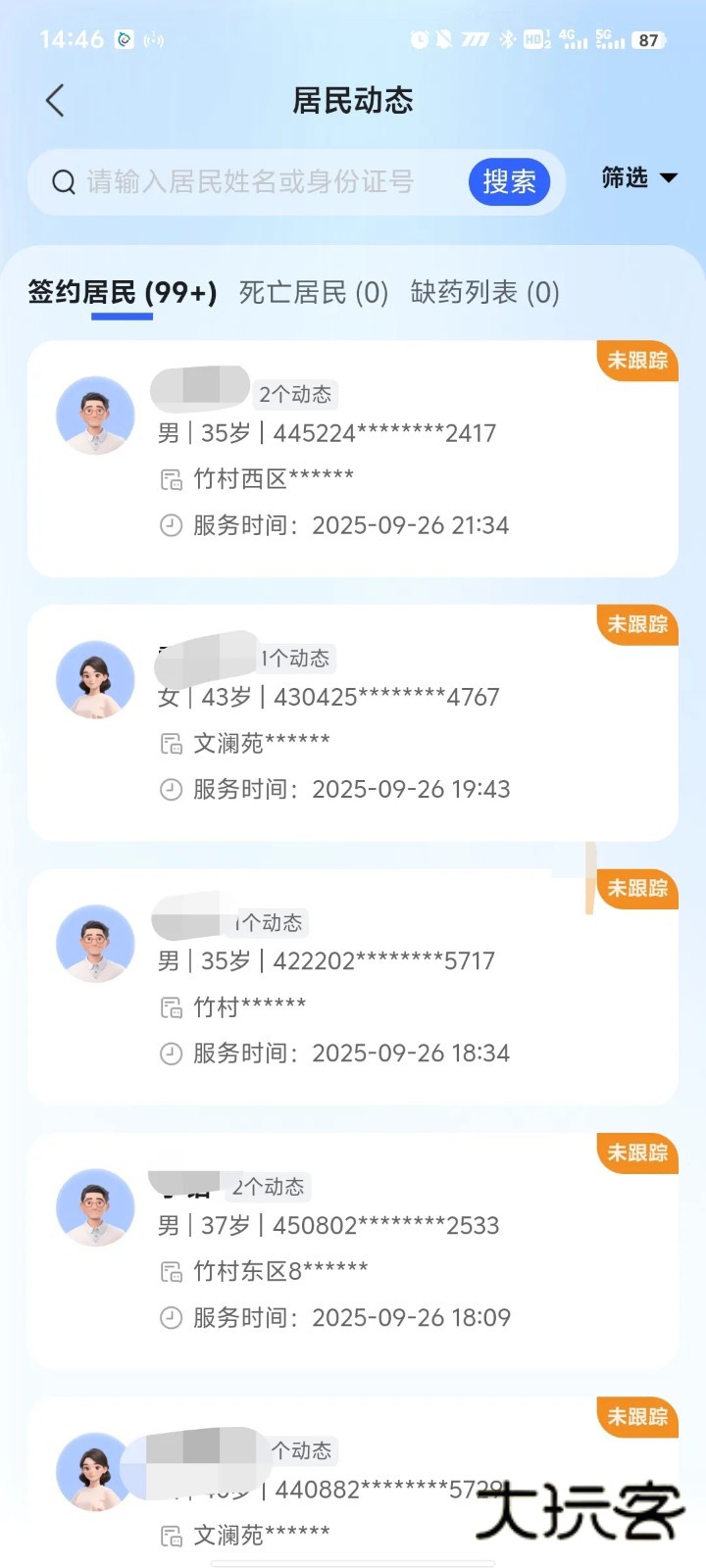
Task: Switch to the 死亡居民 (0) tab
Action: click(314, 293)
